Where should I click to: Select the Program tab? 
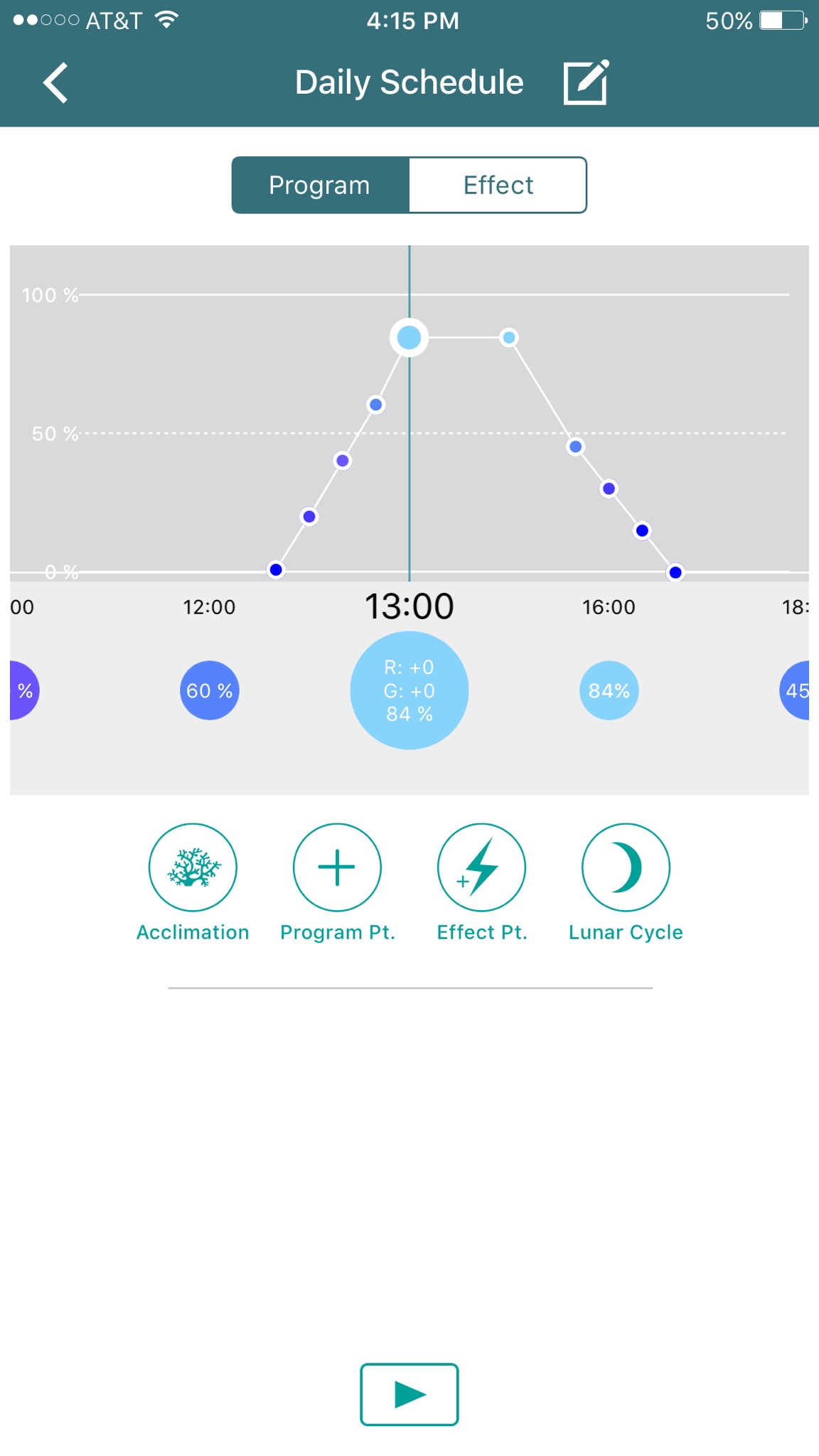click(x=321, y=185)
